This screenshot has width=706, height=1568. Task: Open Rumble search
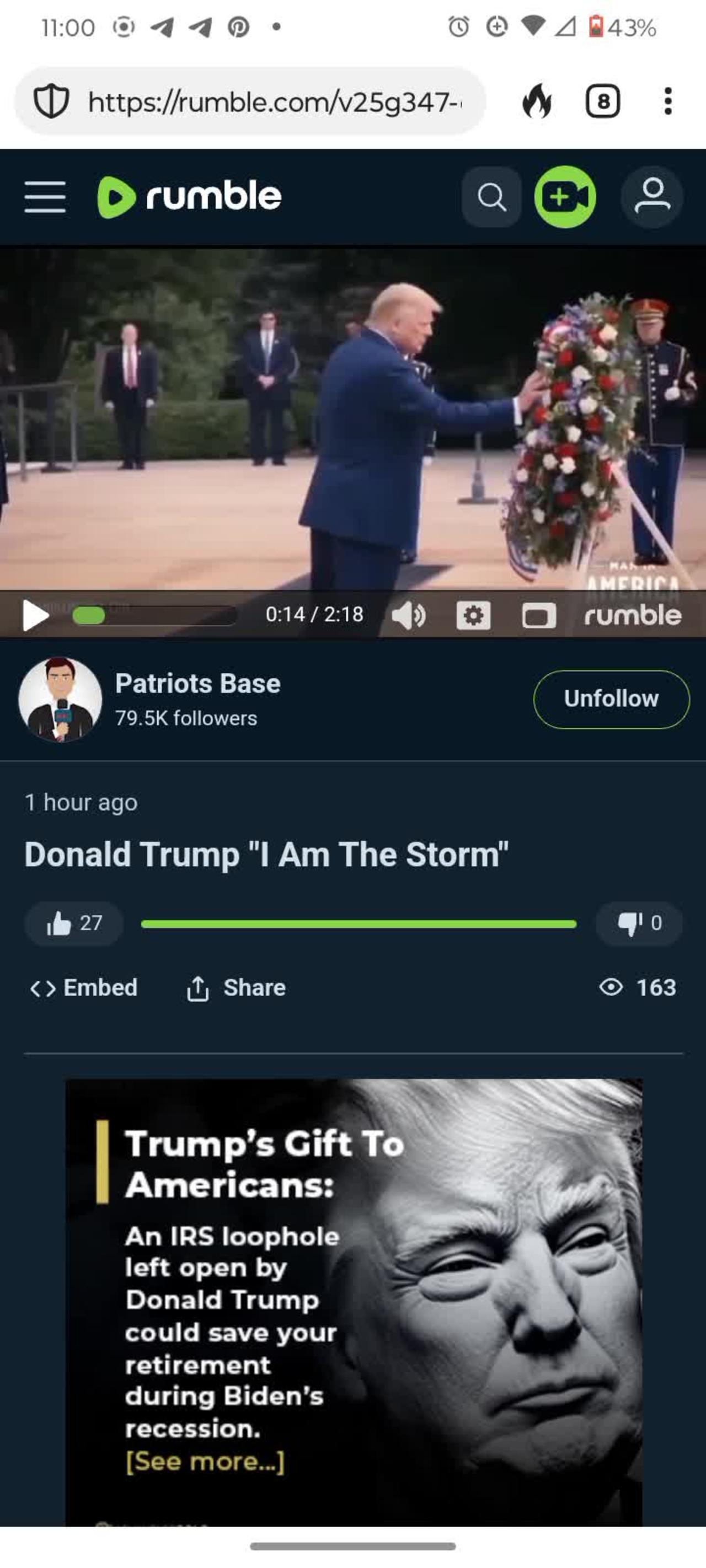point(491,197)
